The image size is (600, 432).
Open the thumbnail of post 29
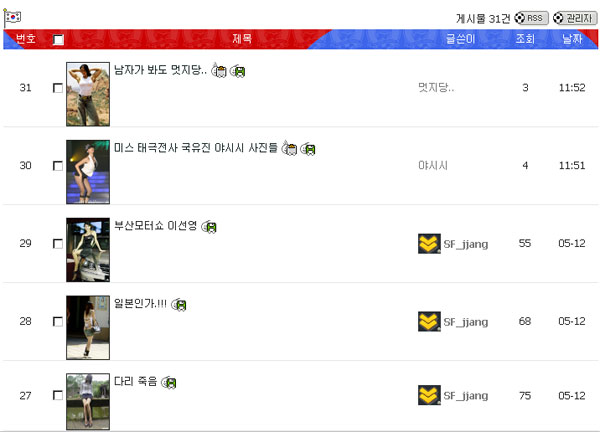click(87, 249)
